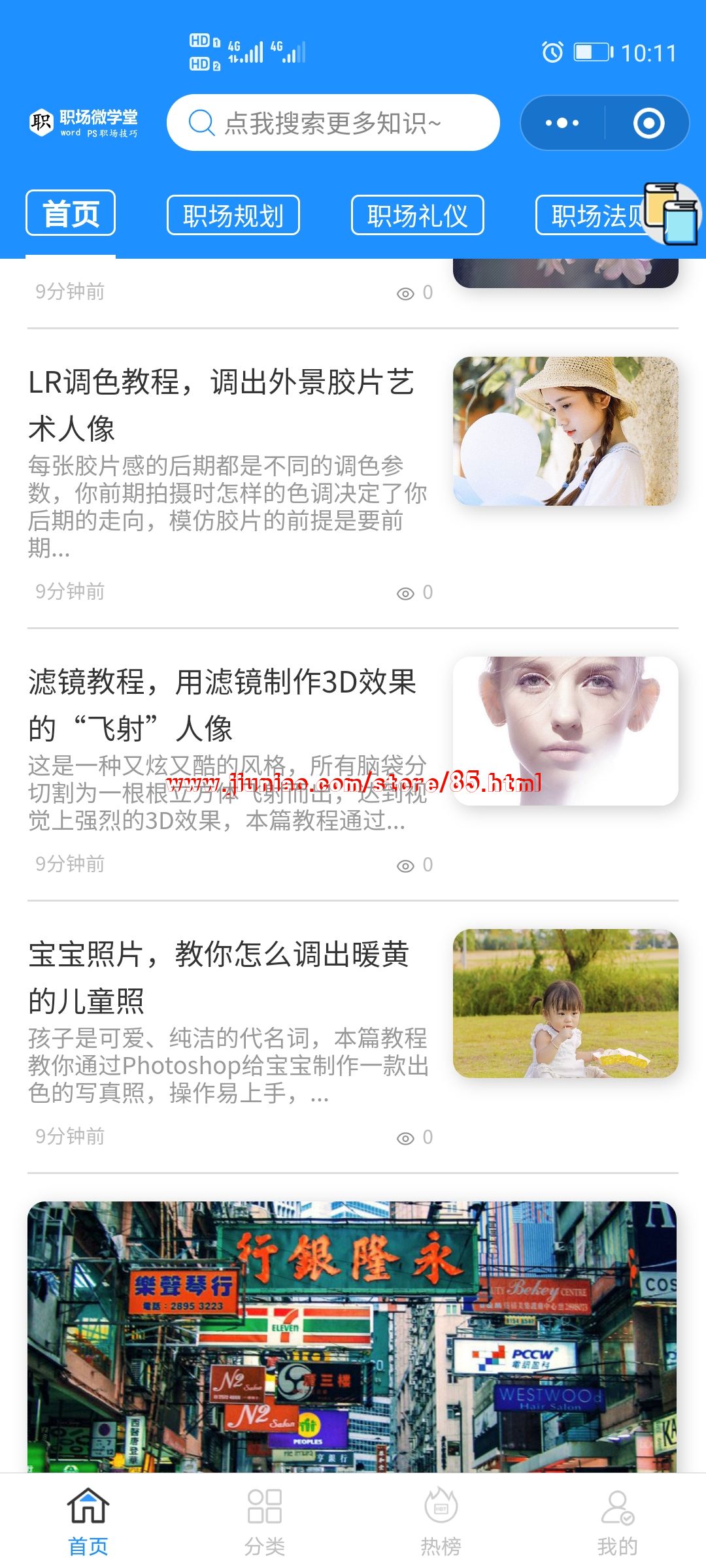Screen dimensions: 706x1568
Task: Open the LR调色教程 article
Action: click(x=222, y=405)
